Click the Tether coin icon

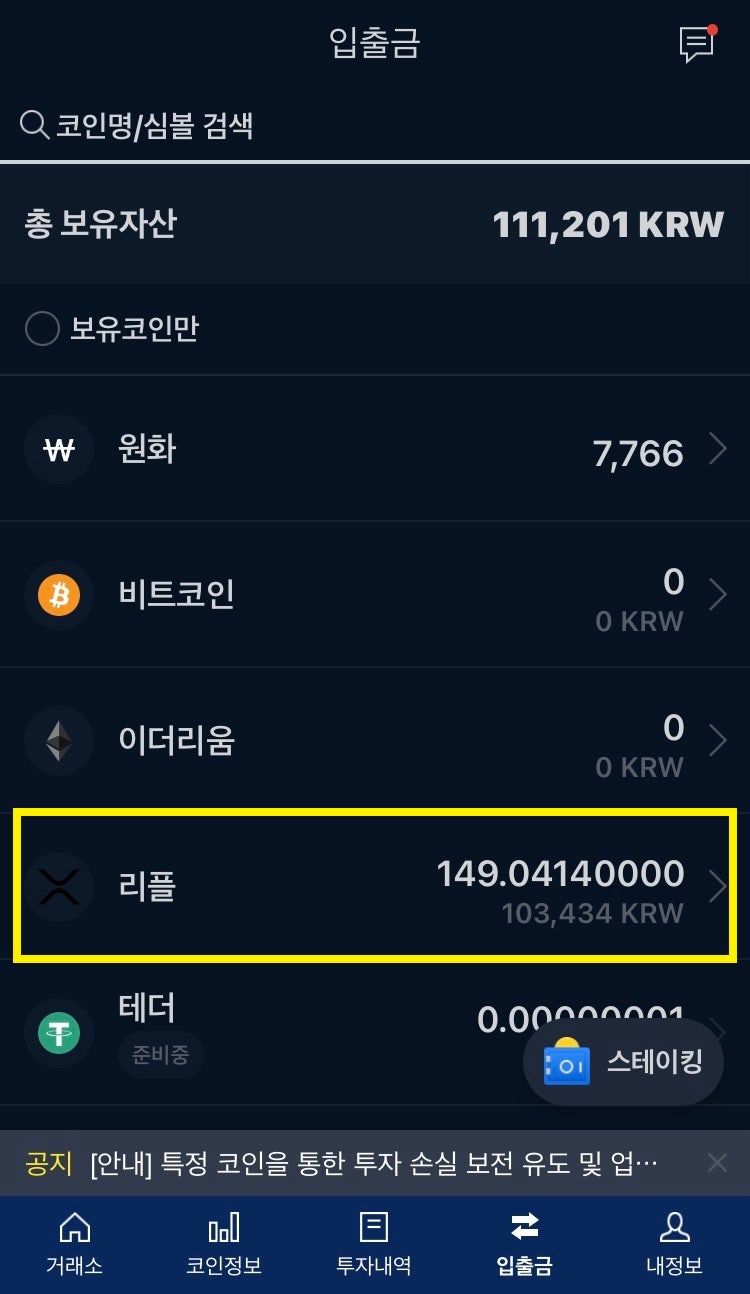click(x=58, y=1032)
